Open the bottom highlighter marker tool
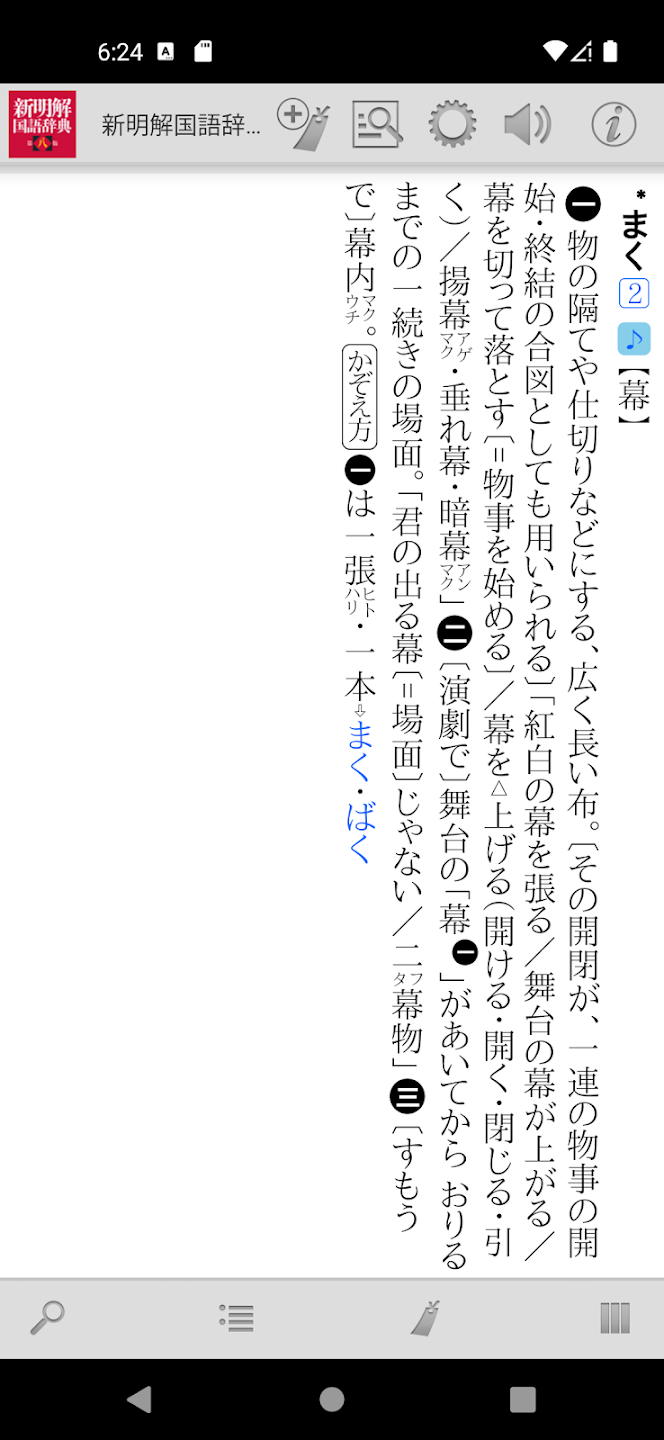This screenshot has width=664, height=1440. [x=426, y=1318]
